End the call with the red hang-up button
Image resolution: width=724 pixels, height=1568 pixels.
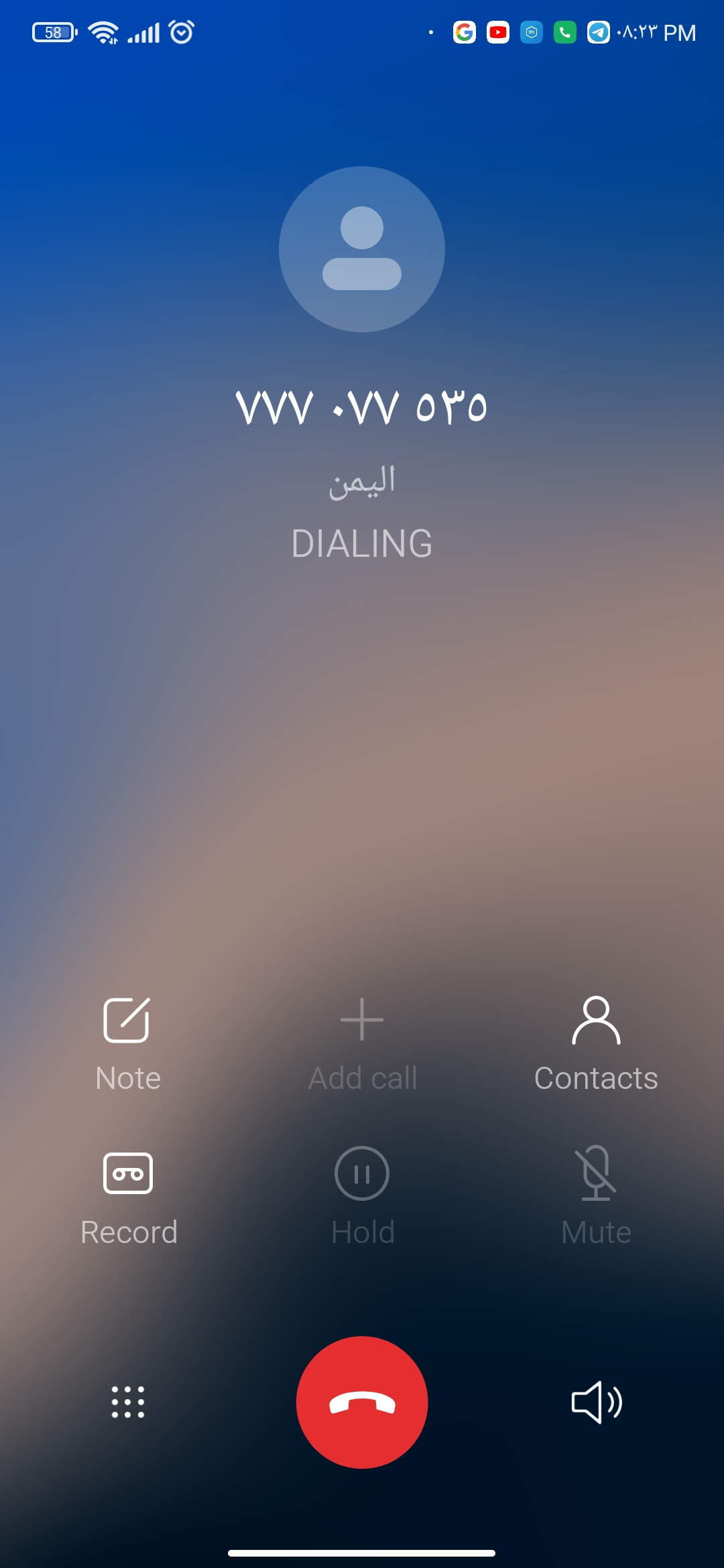[x=362, y=1402]
